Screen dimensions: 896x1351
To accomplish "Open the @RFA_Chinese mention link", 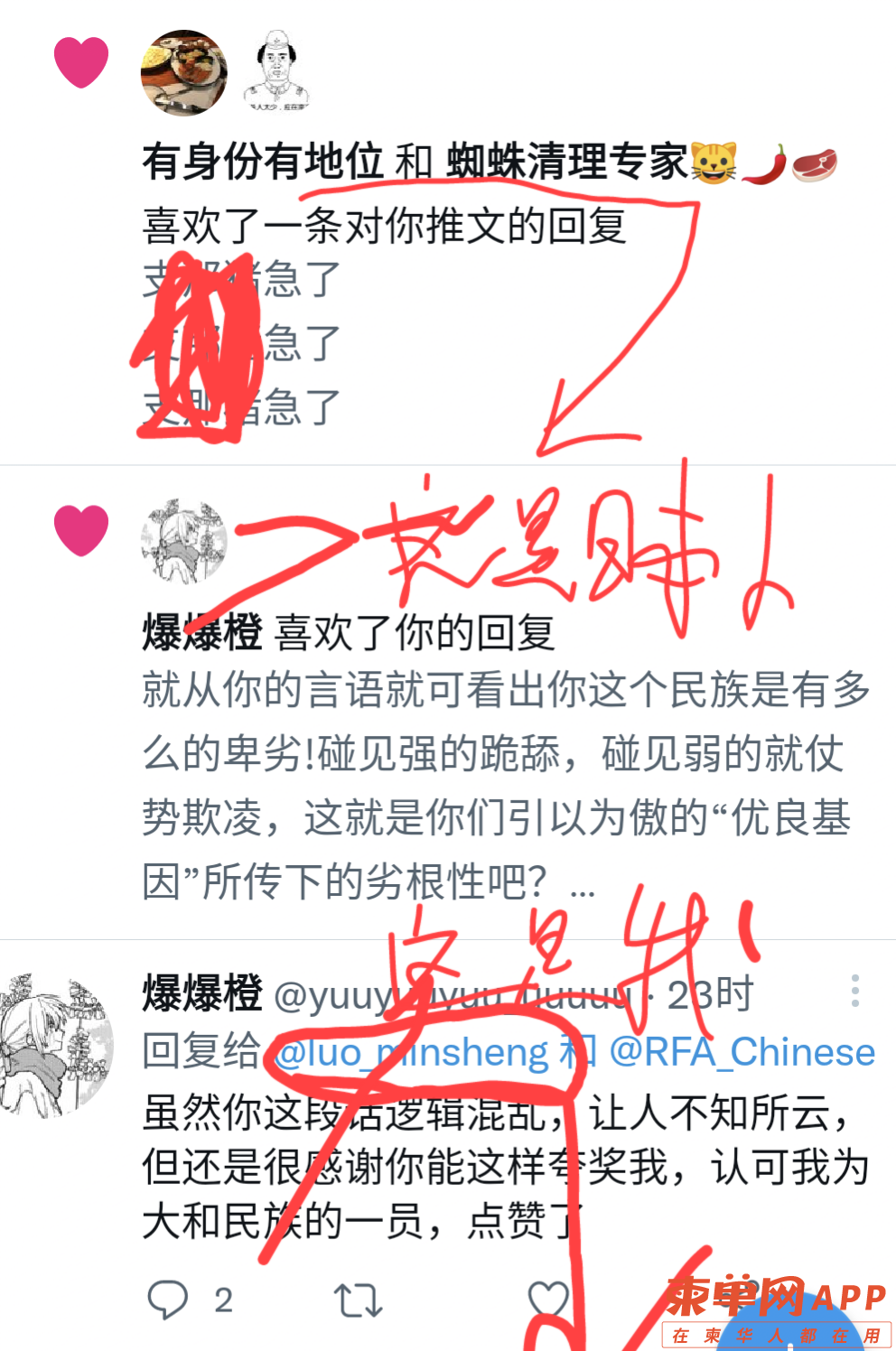I will click(742, 1052).
